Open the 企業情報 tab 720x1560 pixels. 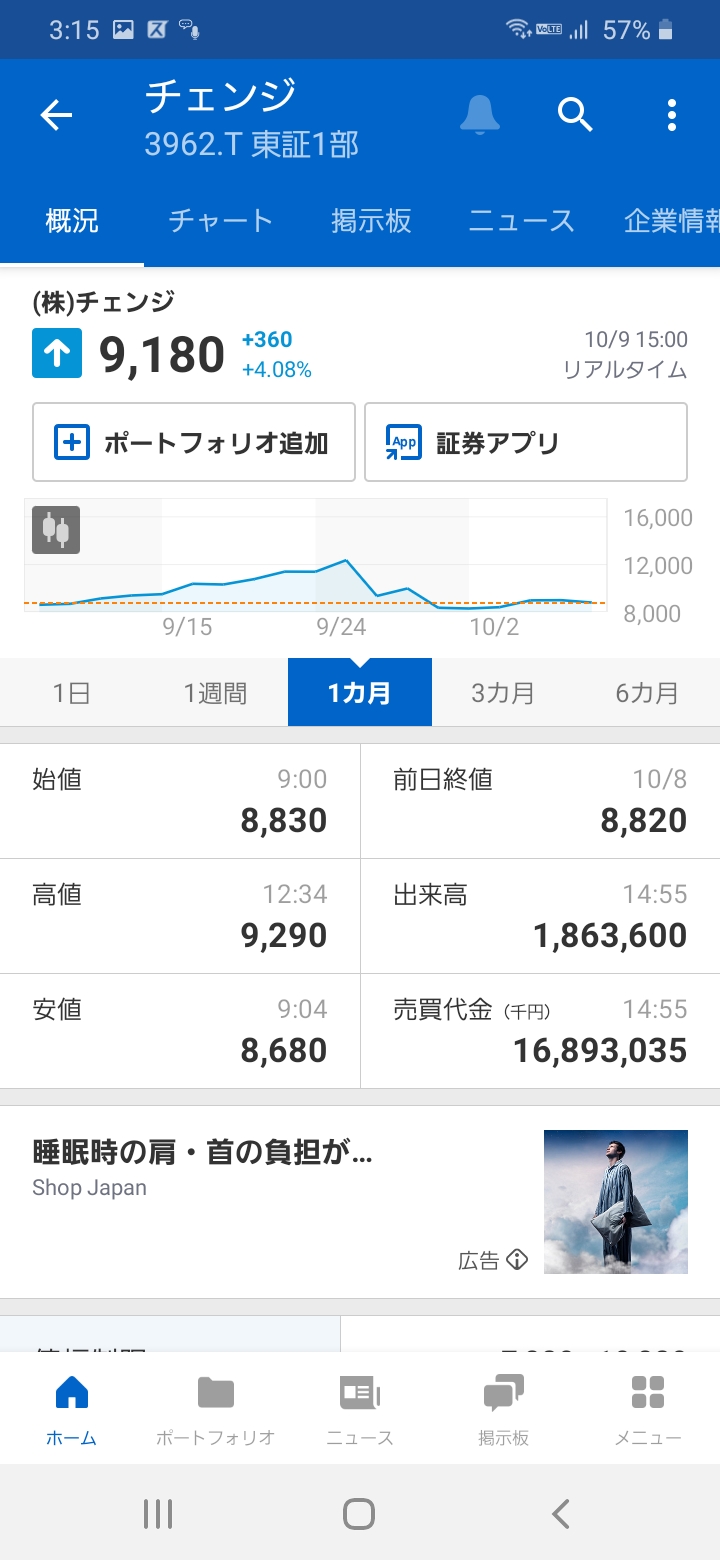click(670, 221)
